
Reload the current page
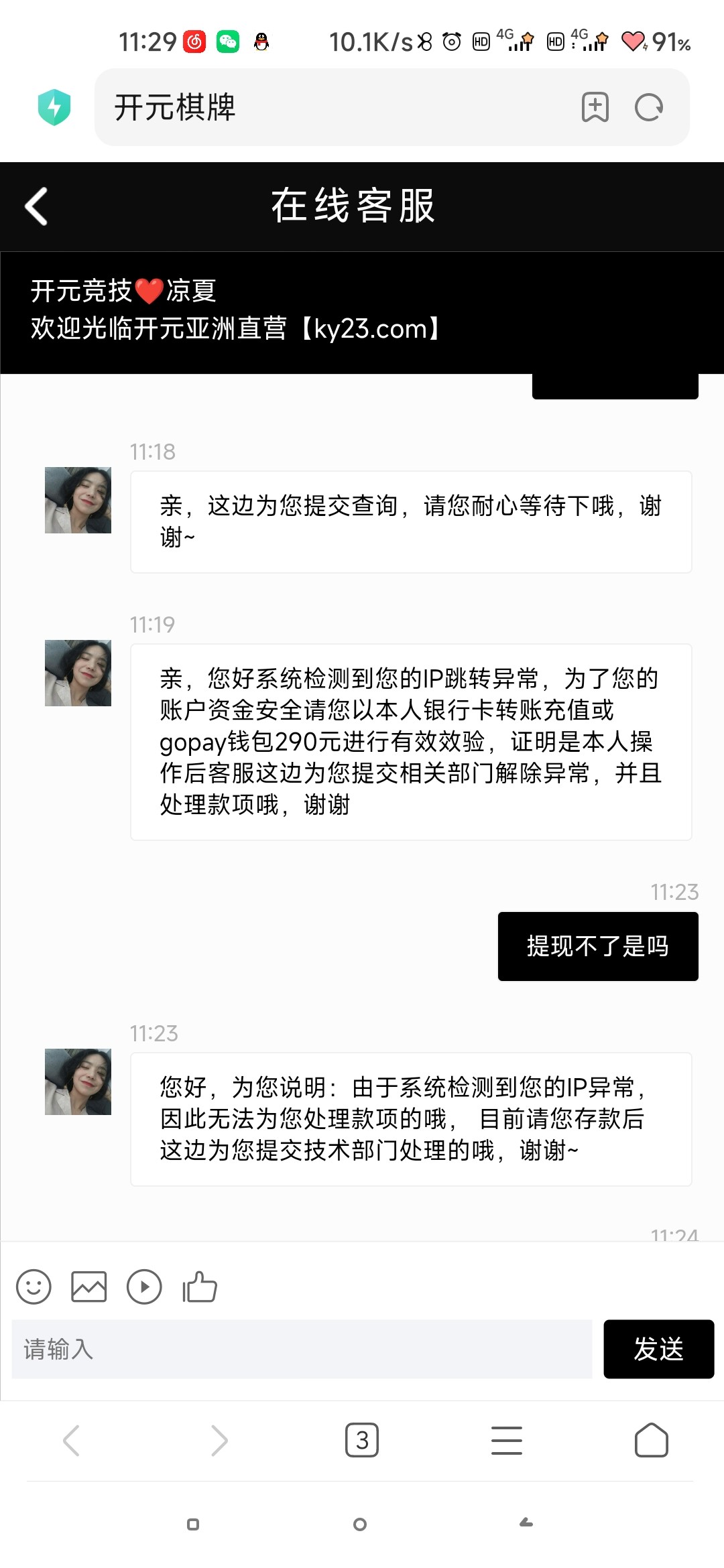[648, 107]
